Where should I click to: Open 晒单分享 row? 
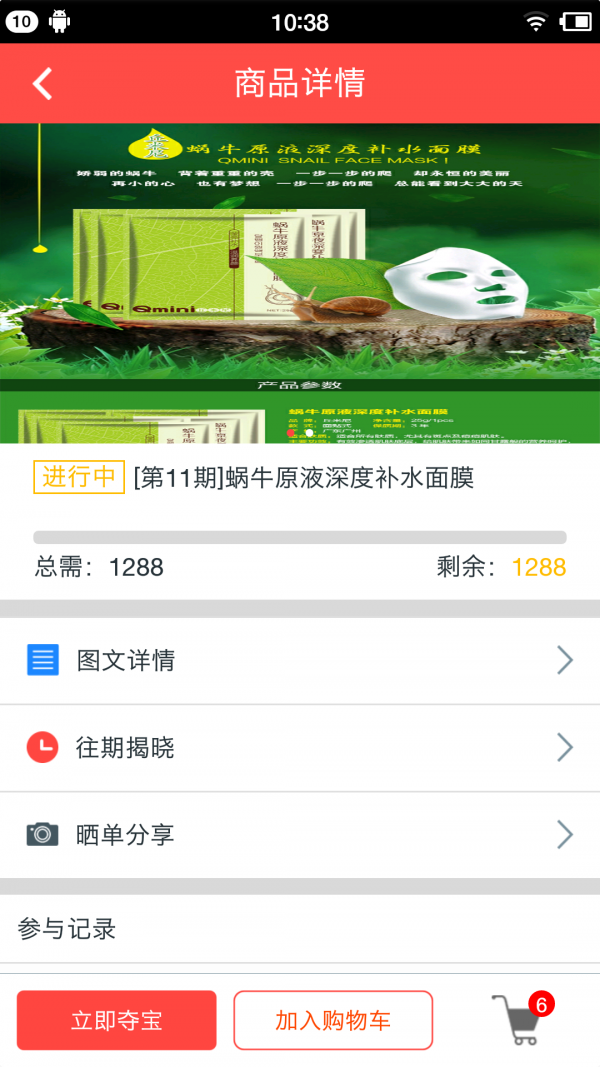(x=300, y=834)
